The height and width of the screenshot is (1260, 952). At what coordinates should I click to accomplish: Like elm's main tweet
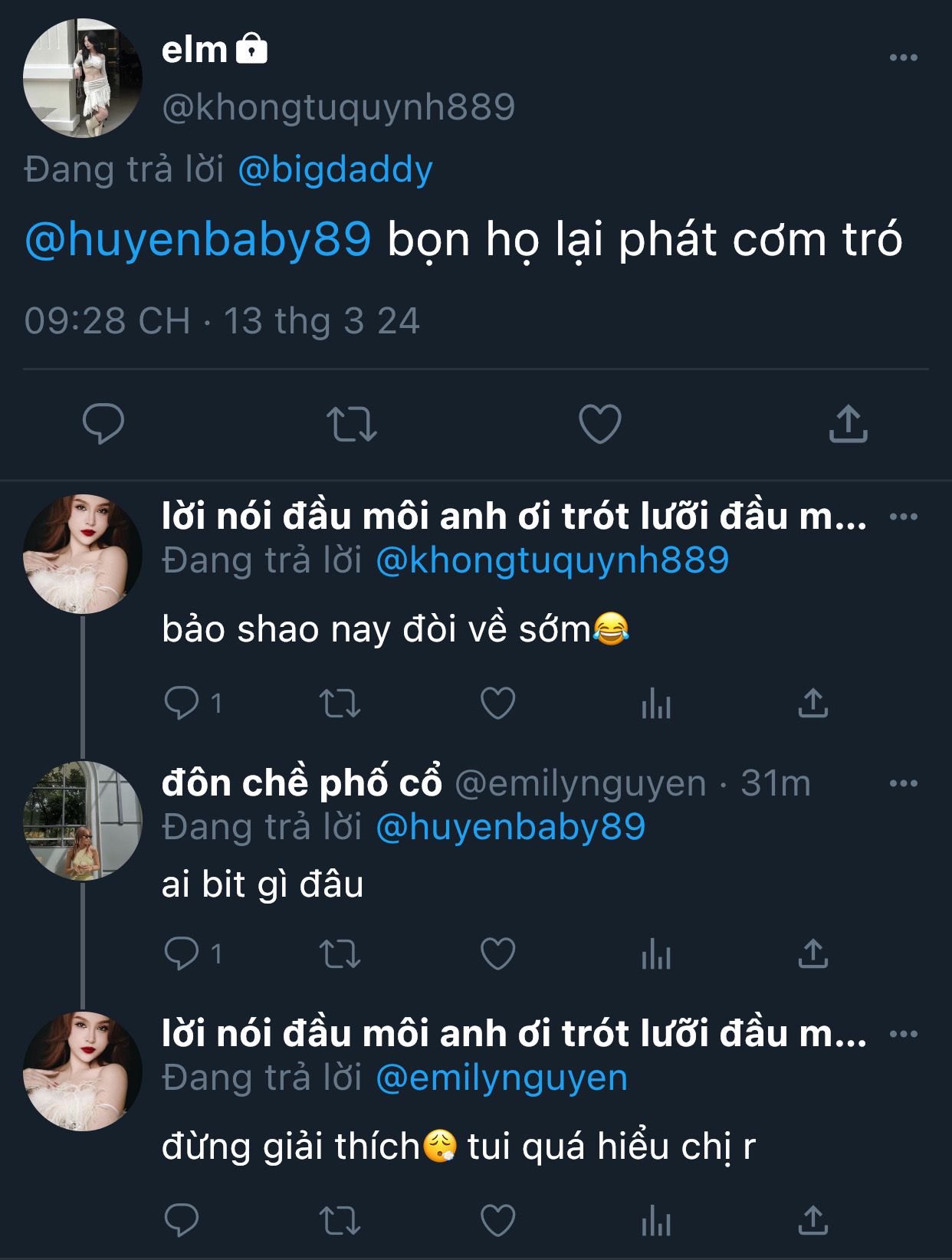pyautogui.click(x=599, y=424)
